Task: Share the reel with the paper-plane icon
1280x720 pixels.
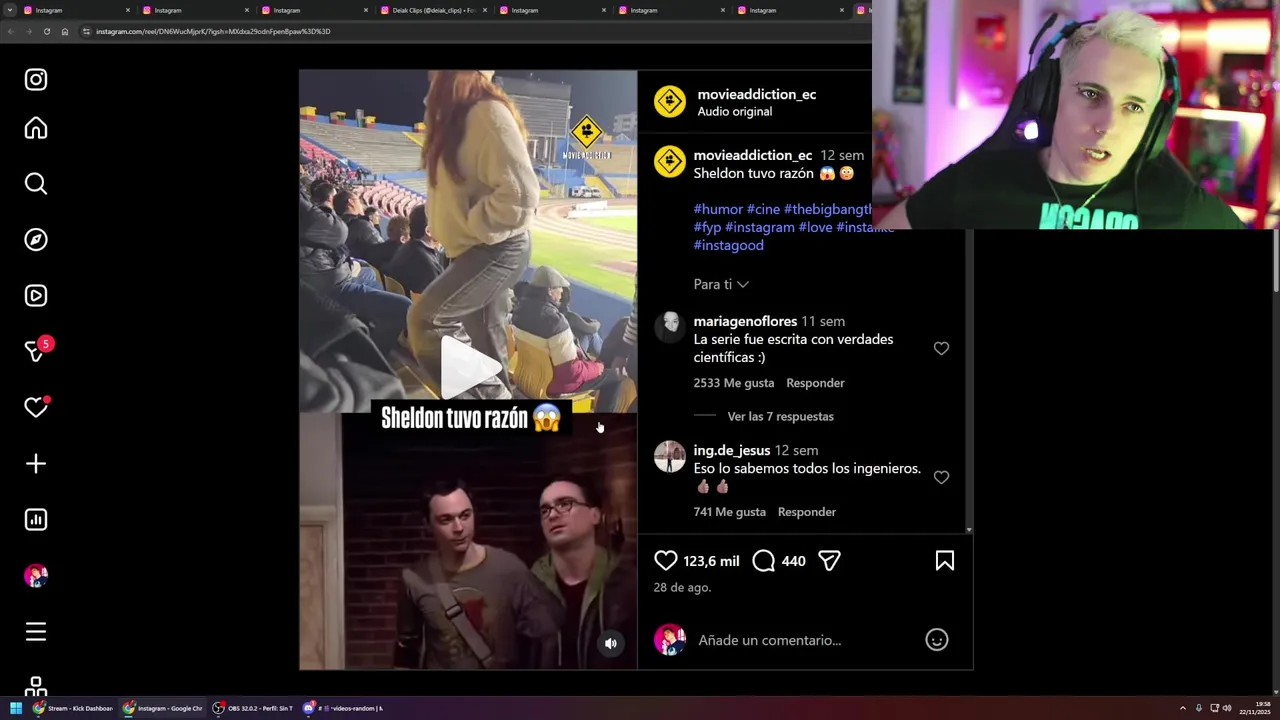Action: pos(829,561)
